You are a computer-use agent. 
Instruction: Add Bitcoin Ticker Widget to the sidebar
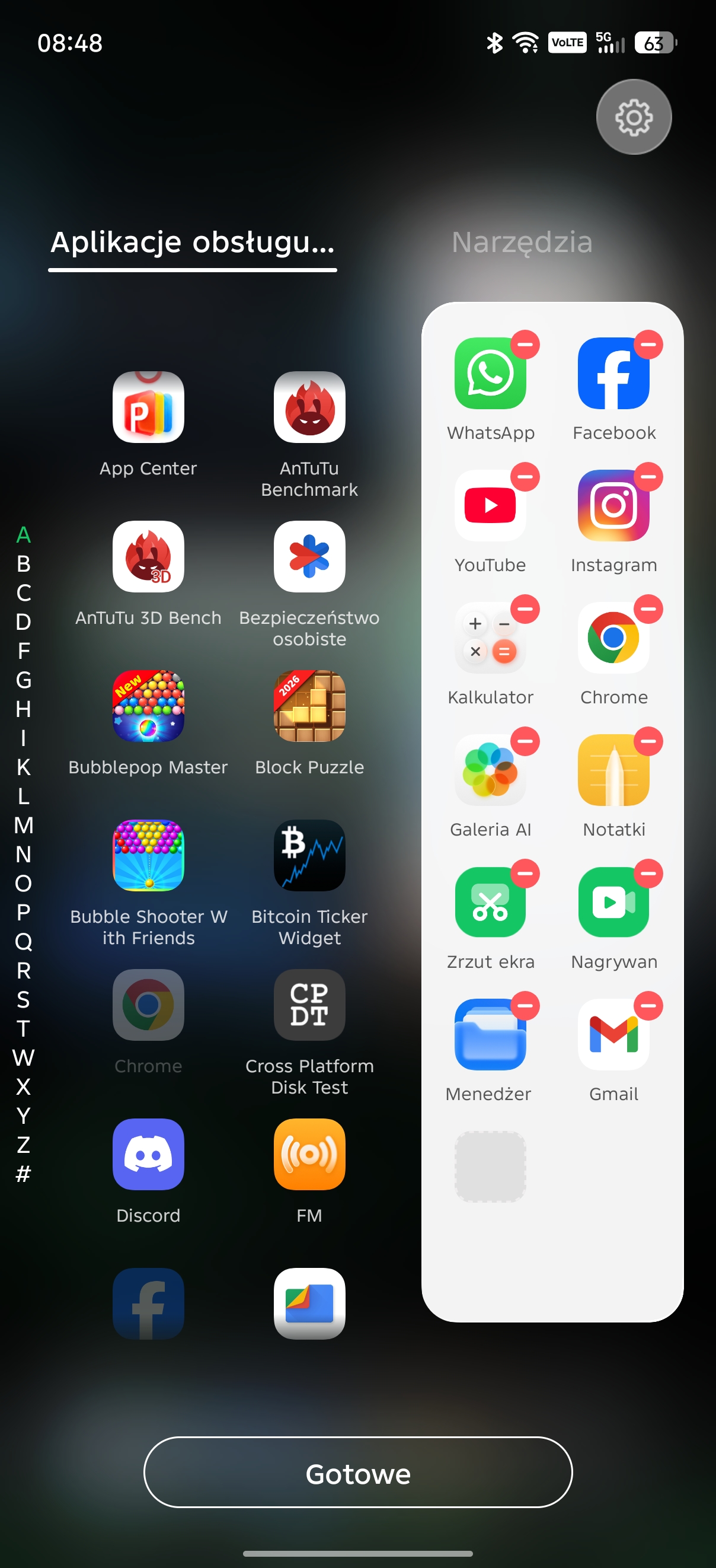(309, 855)
